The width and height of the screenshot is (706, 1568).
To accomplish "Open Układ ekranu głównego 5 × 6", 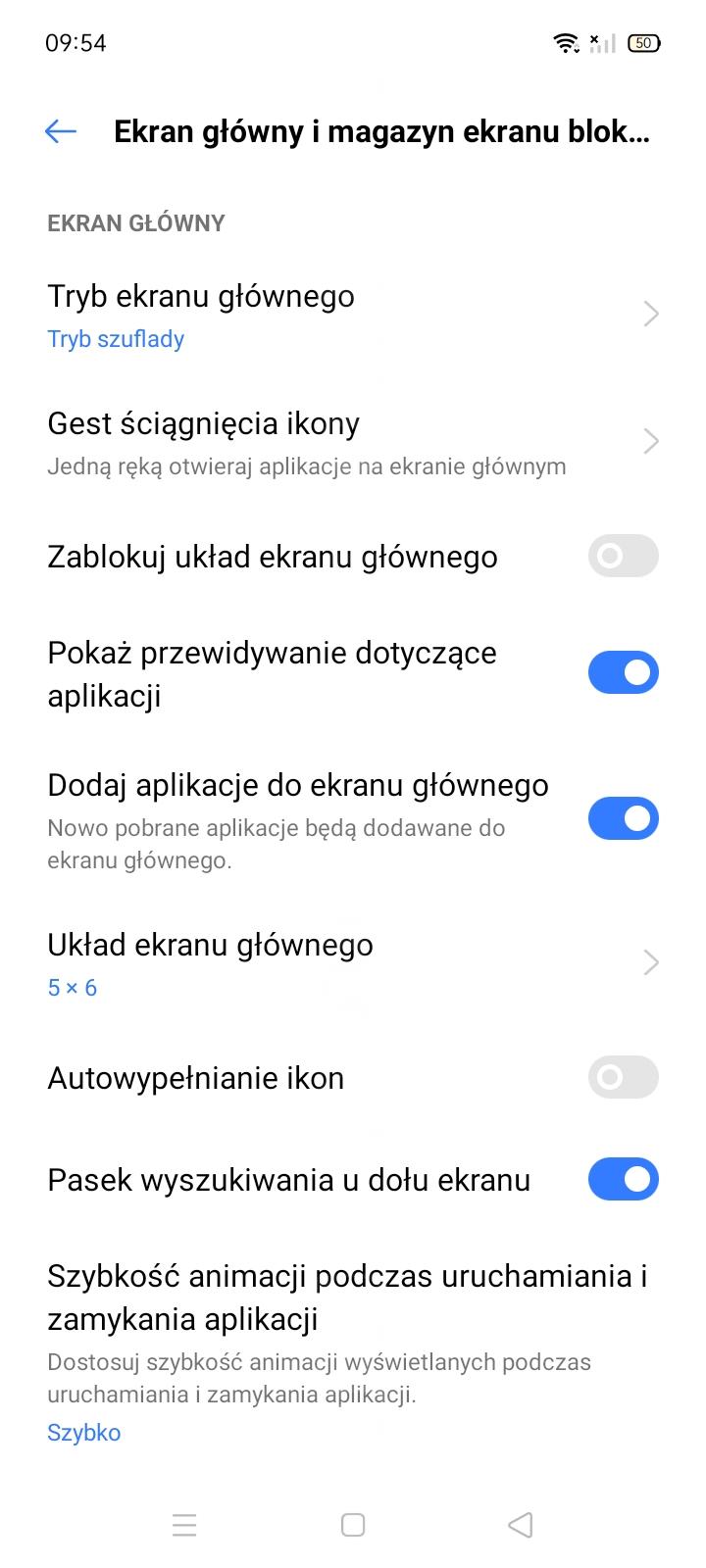I will click(x=353, y=964).
